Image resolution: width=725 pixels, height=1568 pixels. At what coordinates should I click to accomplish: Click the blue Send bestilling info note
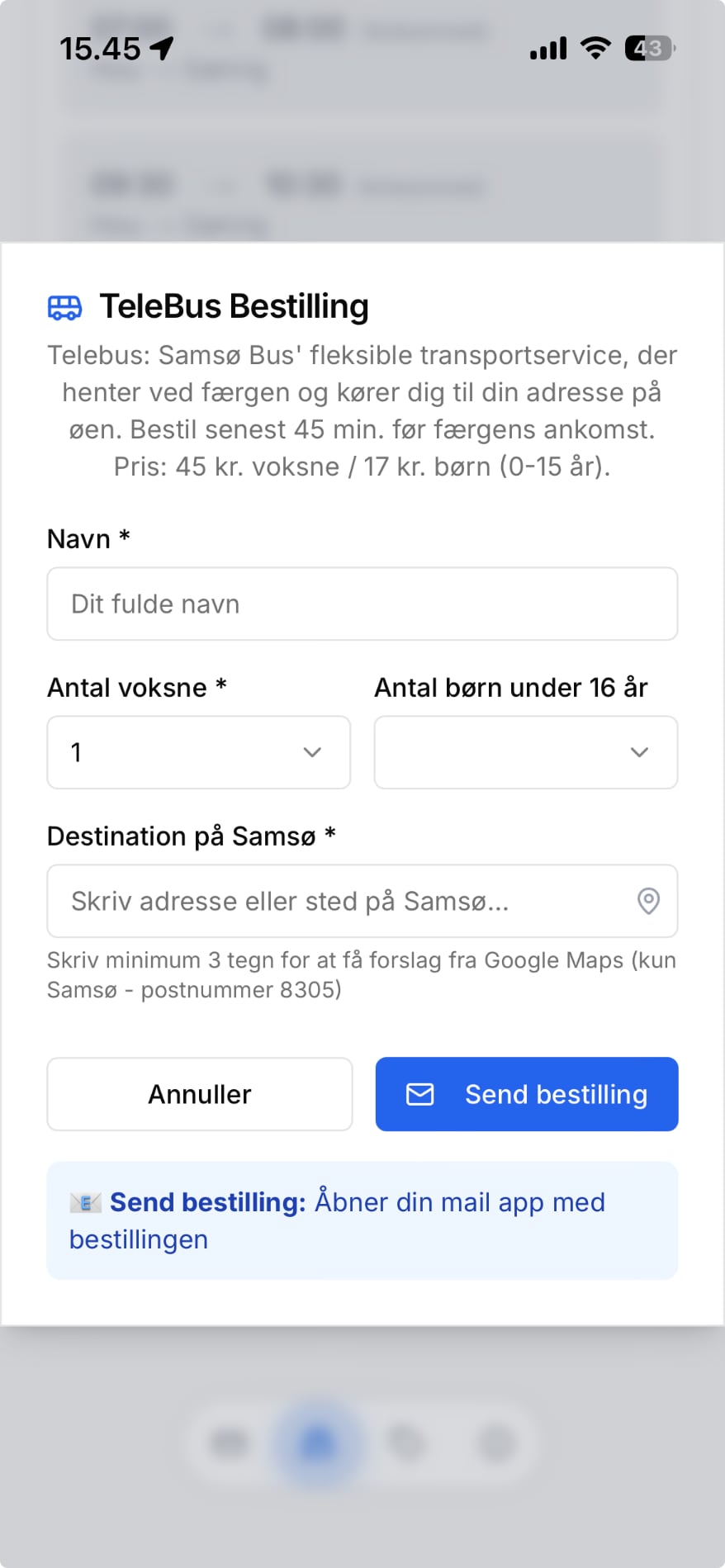tap(362, 1220)
